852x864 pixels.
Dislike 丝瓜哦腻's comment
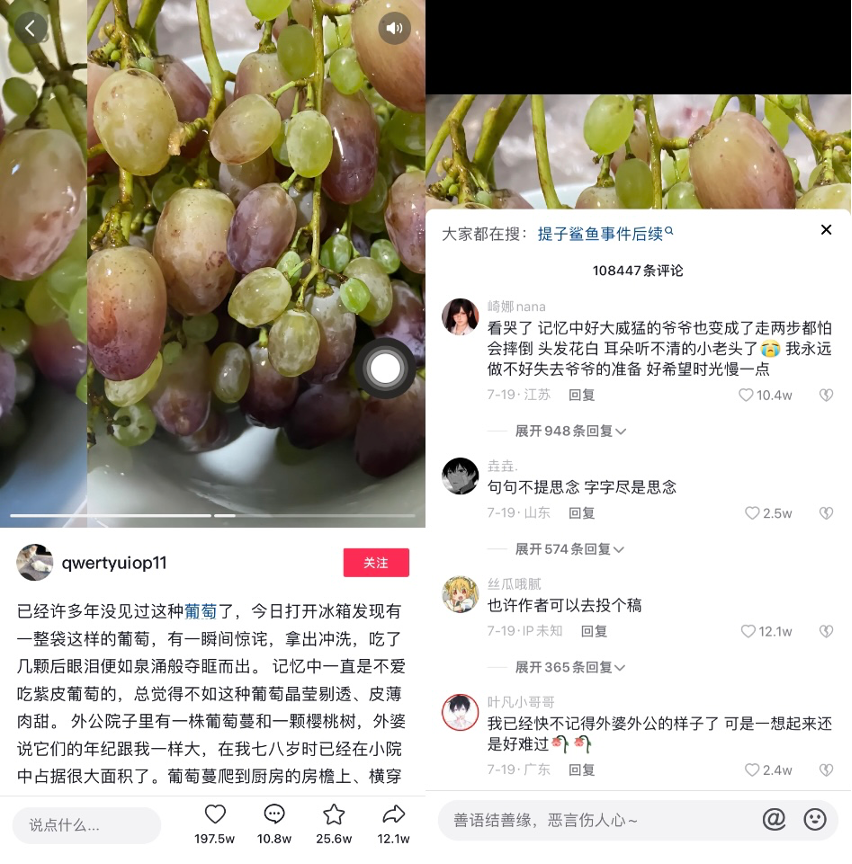(826, 631)
